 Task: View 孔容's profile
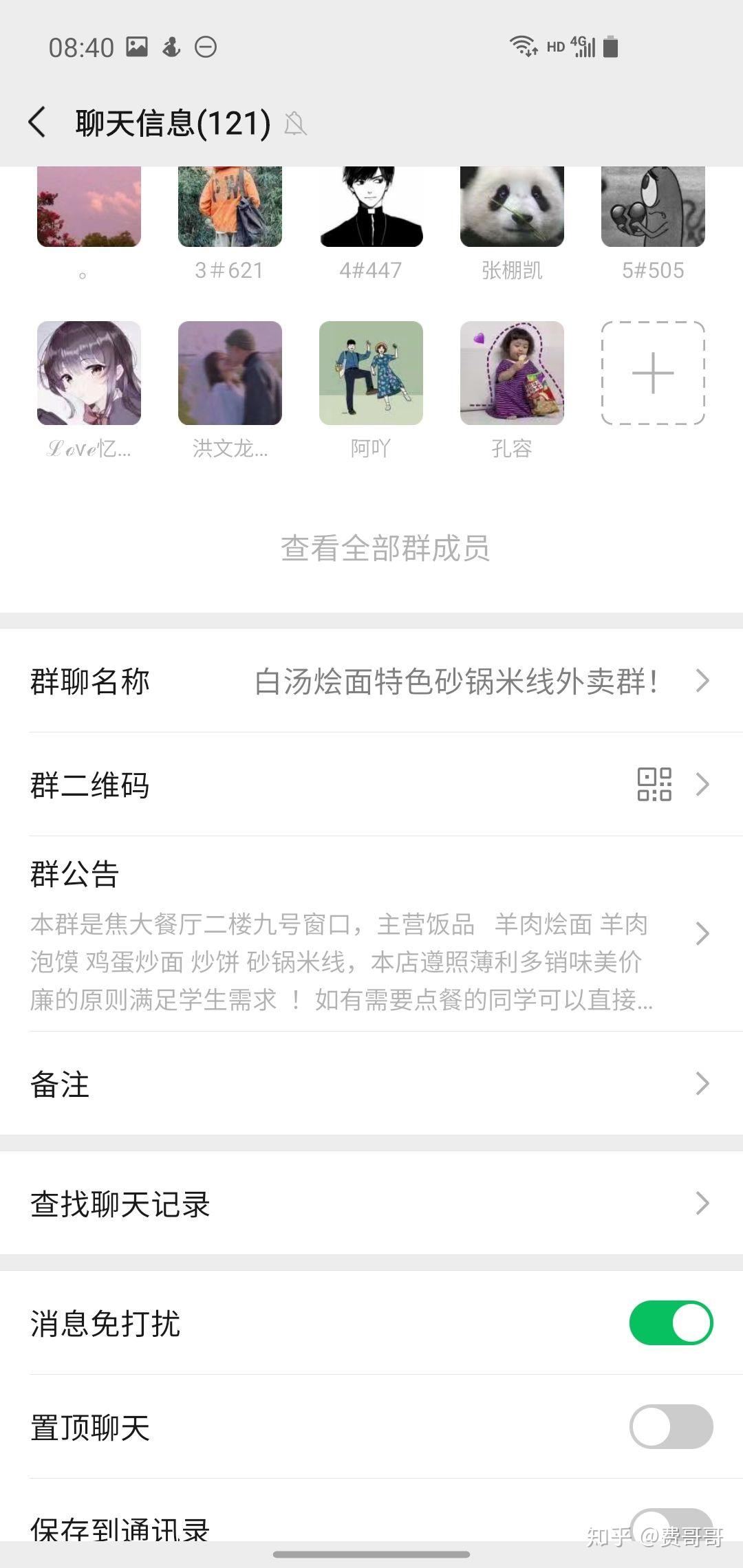tap(512, 373)
